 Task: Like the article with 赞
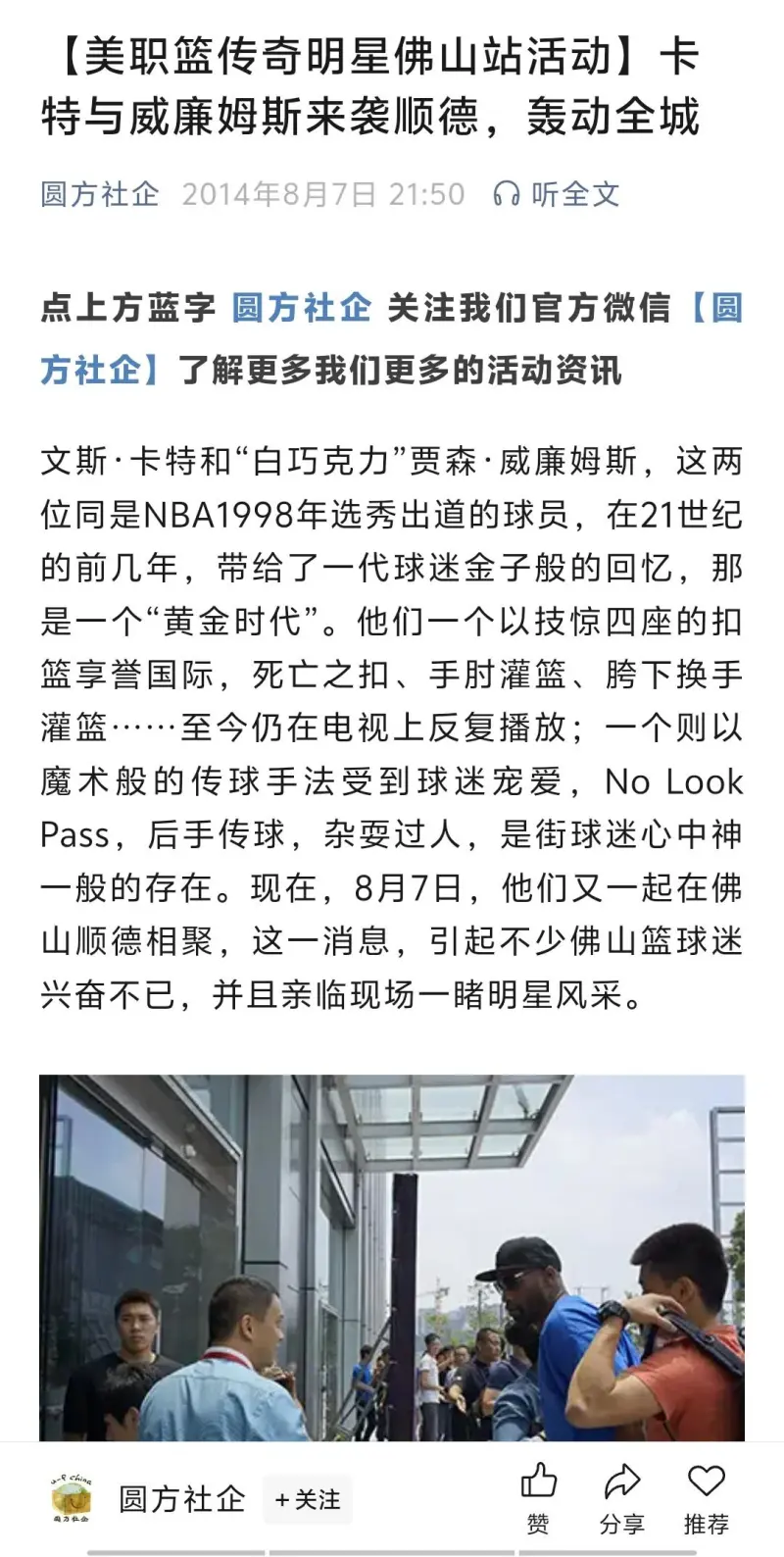538,1496
